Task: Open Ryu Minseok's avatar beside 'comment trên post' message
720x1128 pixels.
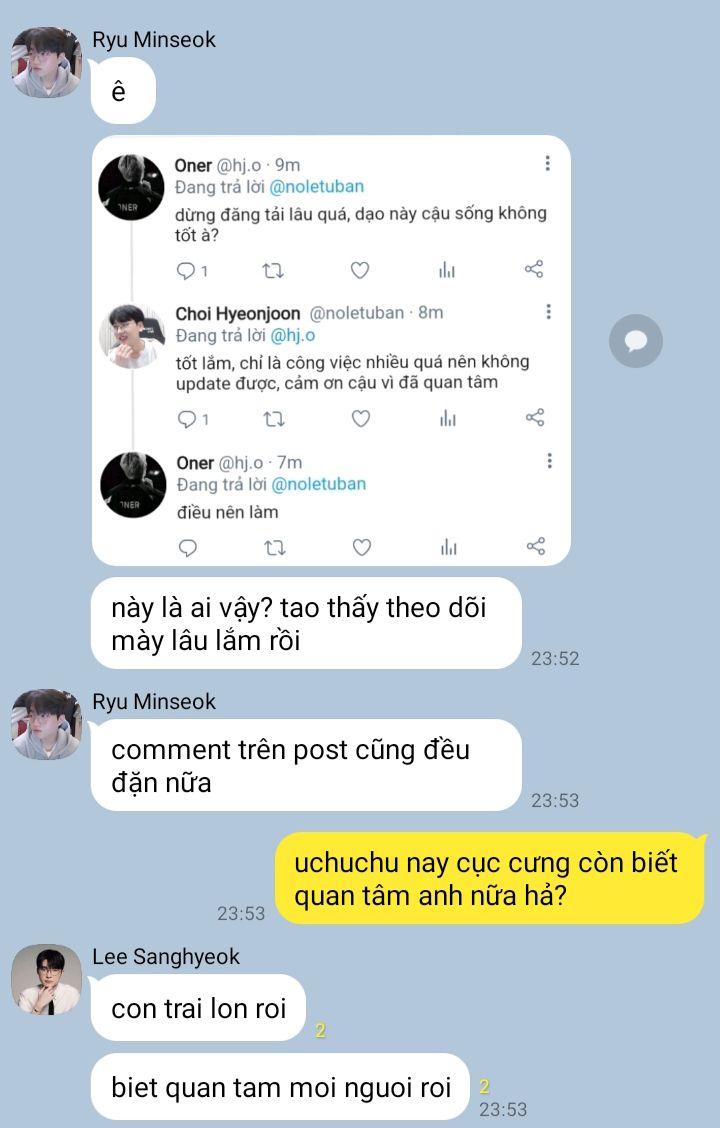Action: click(x=47, y=724)
